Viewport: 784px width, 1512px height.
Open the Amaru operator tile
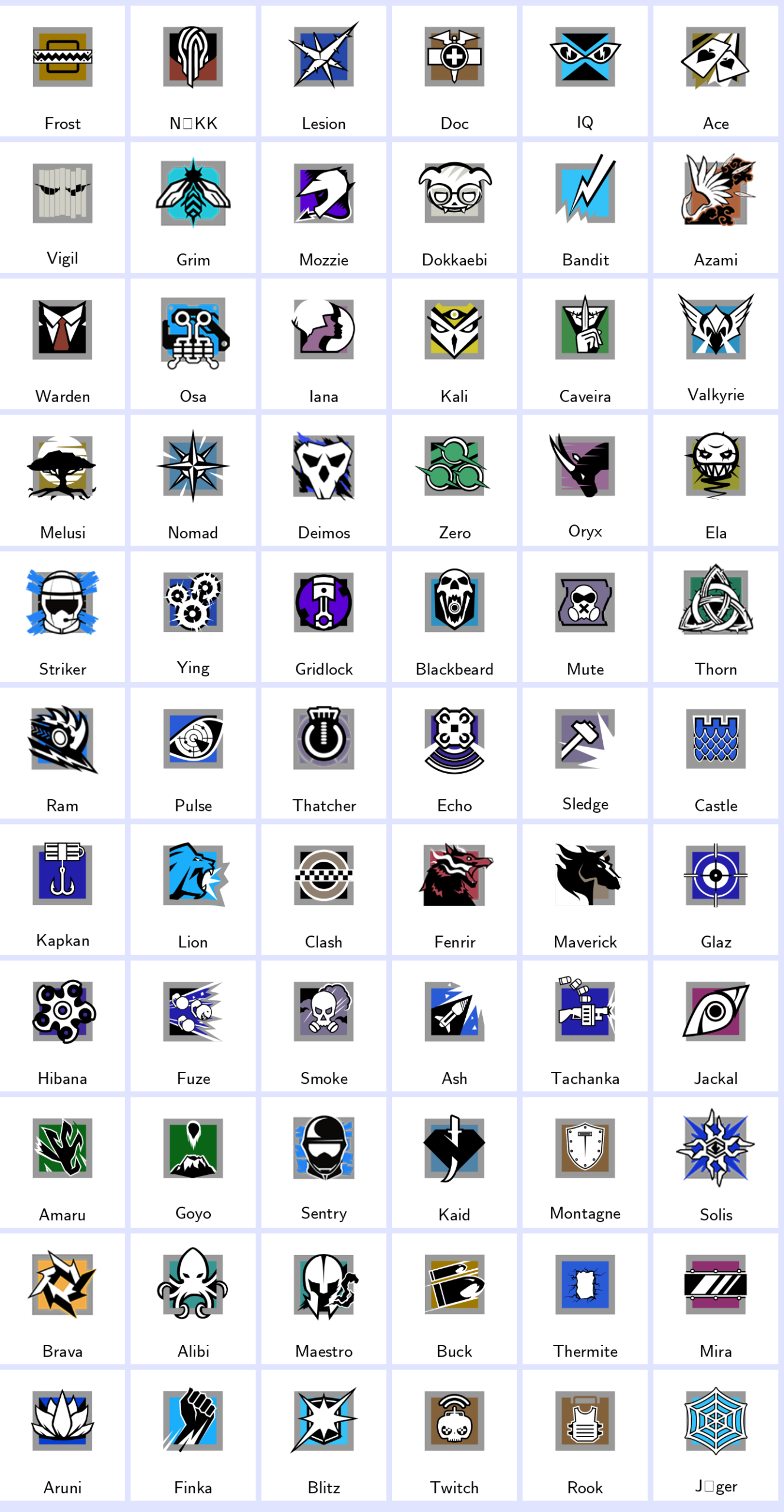tap(63, 1162)
